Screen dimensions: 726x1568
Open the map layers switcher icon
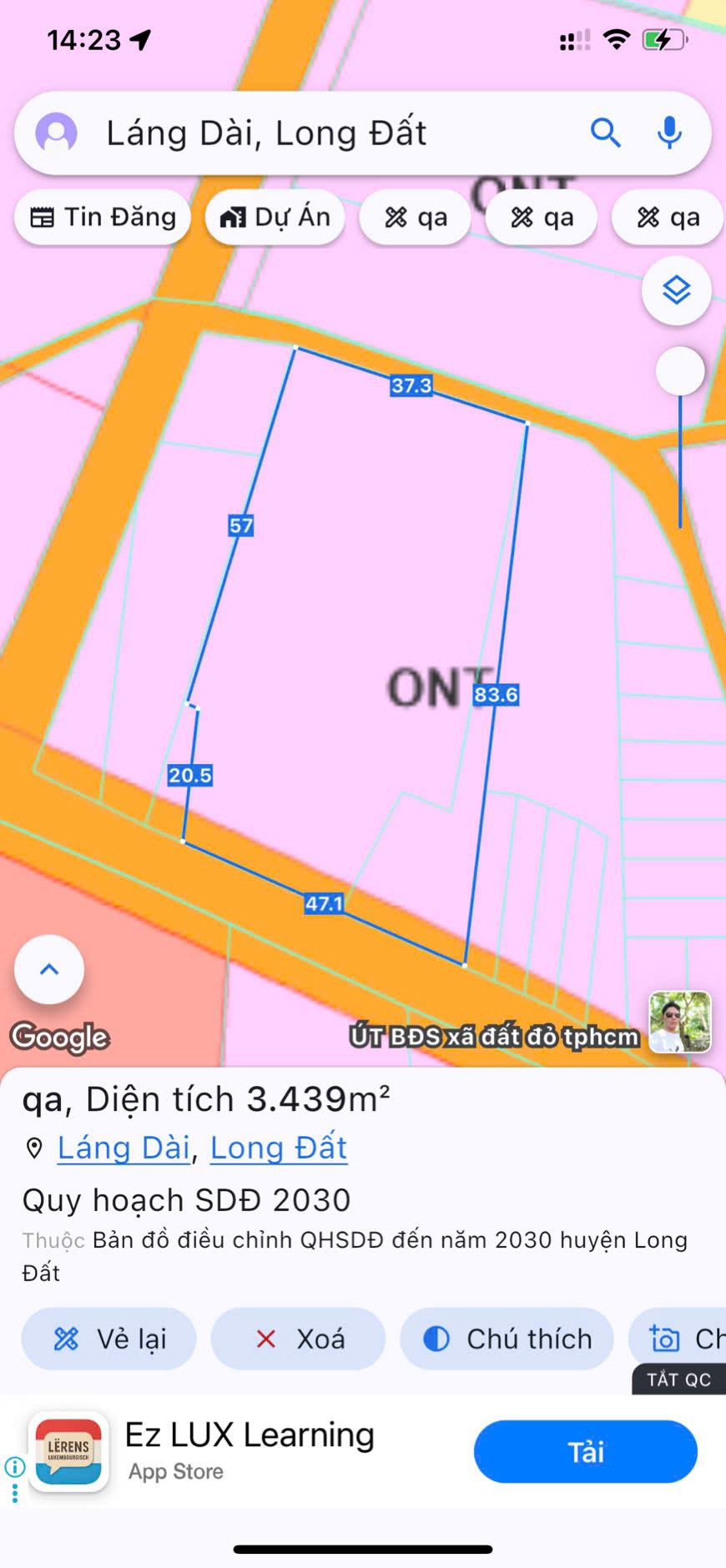[676, 290]
